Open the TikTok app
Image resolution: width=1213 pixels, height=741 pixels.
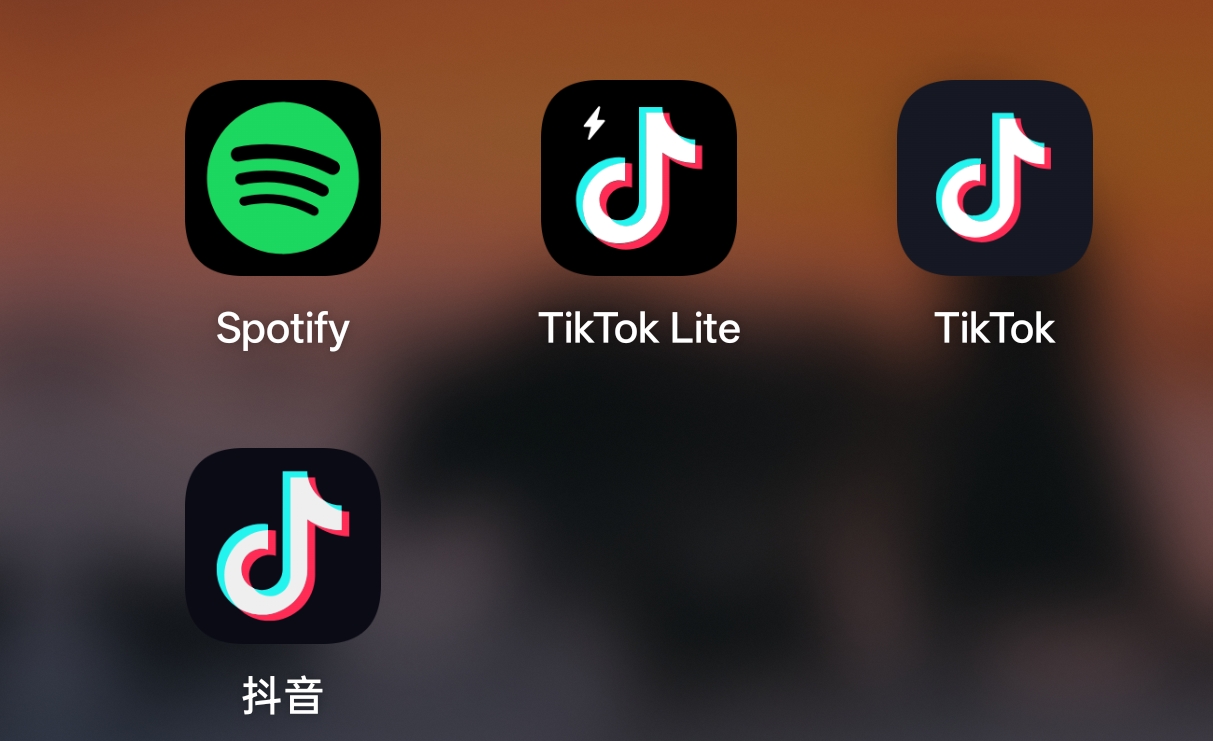tap(994, 178)
